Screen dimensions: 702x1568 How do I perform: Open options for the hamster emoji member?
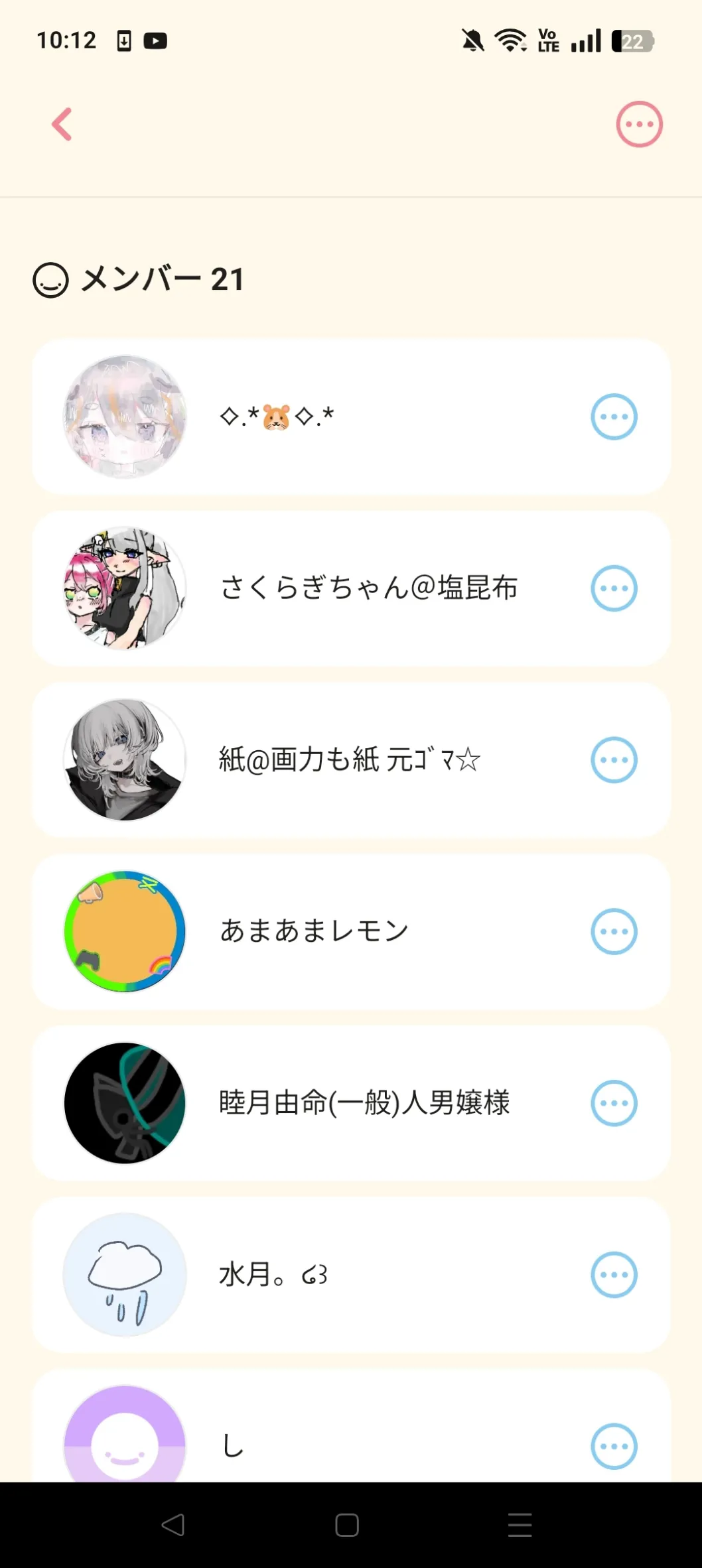(614, 417)
